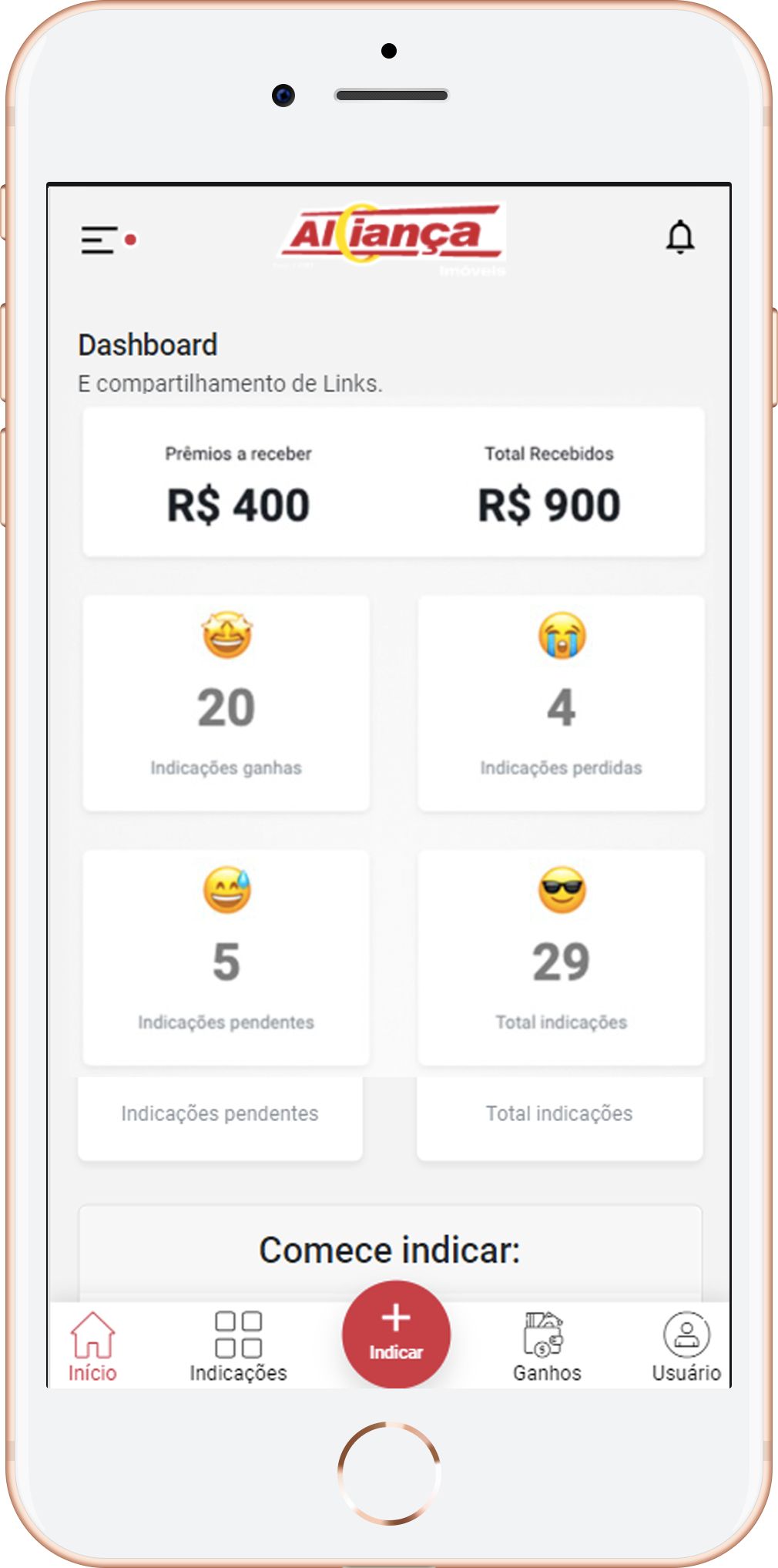This screenshot has width=778, height=1568.
Task: Tap the red Indicar plus button
Action: (396, 1334)
